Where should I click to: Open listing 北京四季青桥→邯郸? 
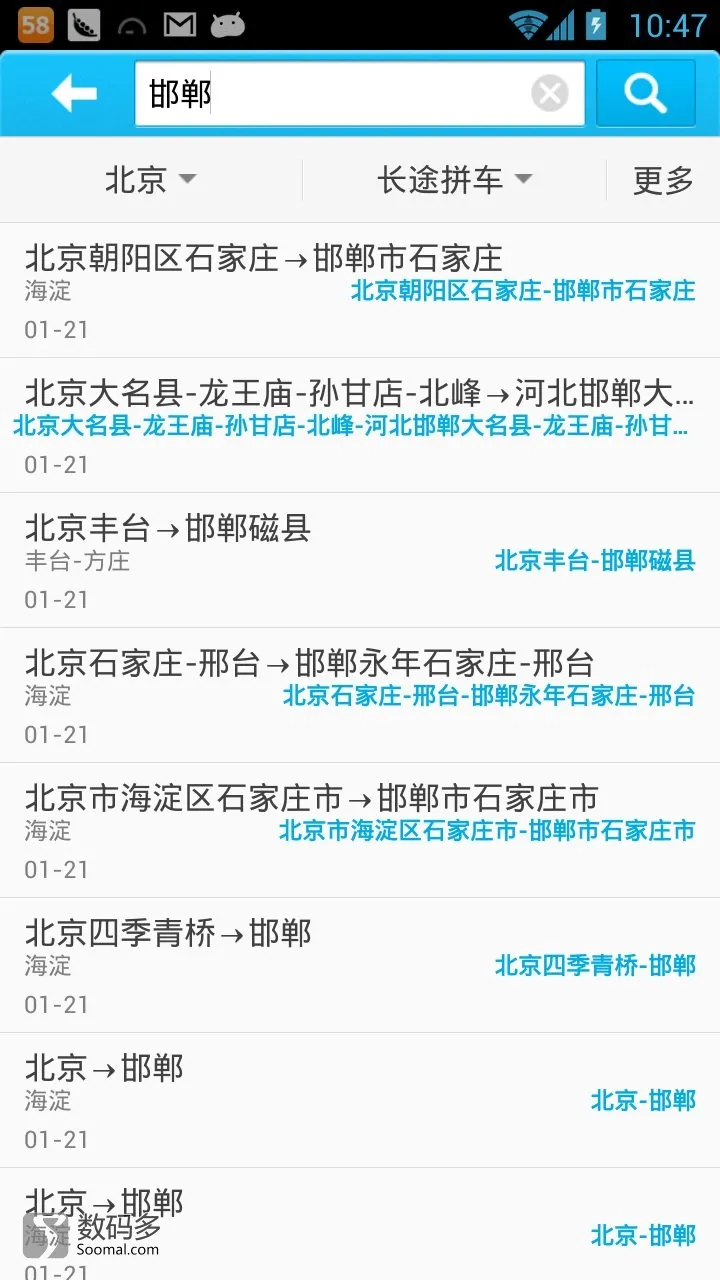coord(360,965)
